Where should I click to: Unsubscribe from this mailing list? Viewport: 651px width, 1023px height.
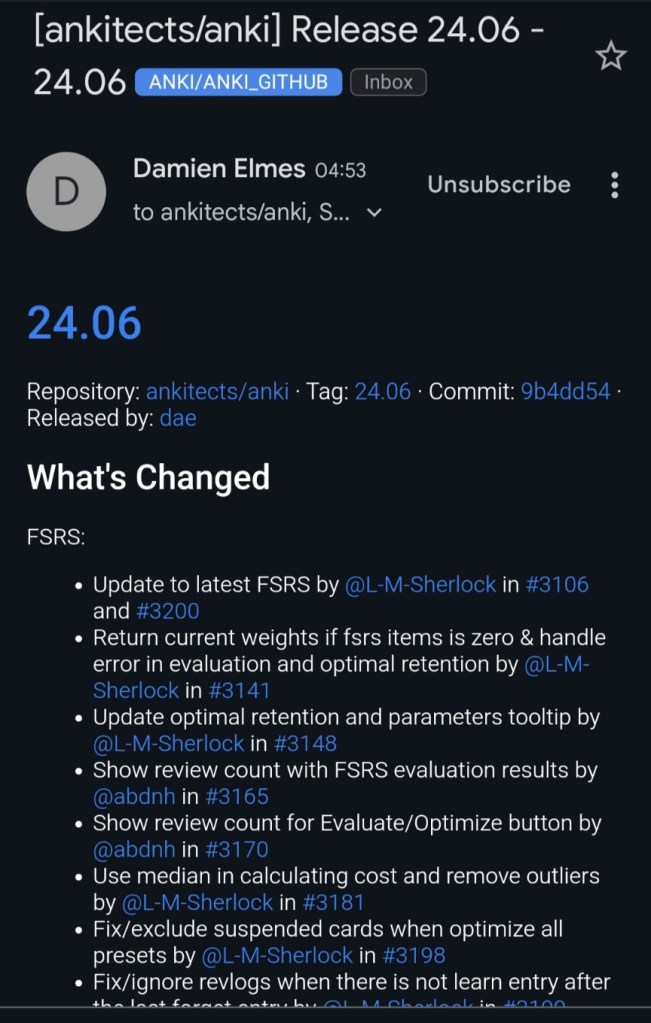coord(498,185)
